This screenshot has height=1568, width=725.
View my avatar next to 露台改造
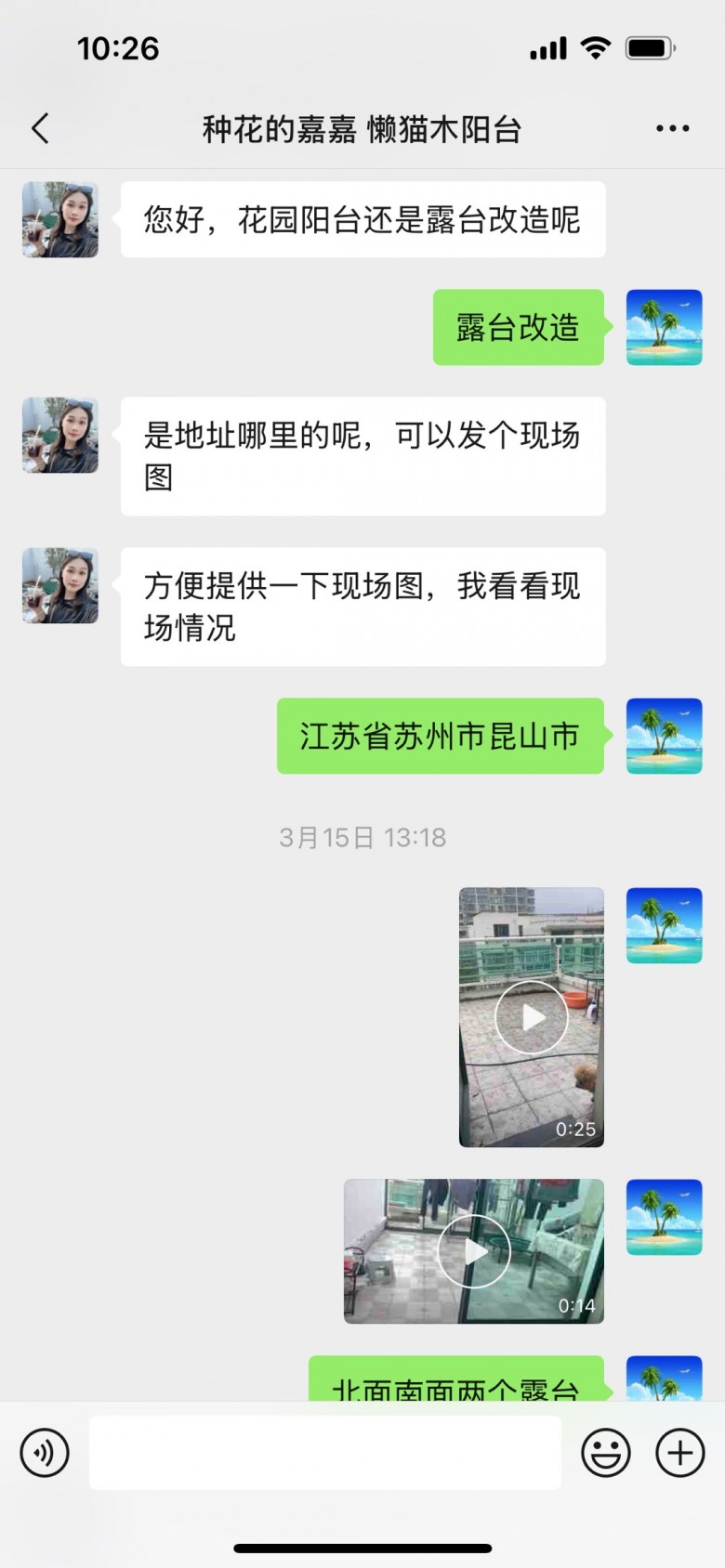coord(664,327)
